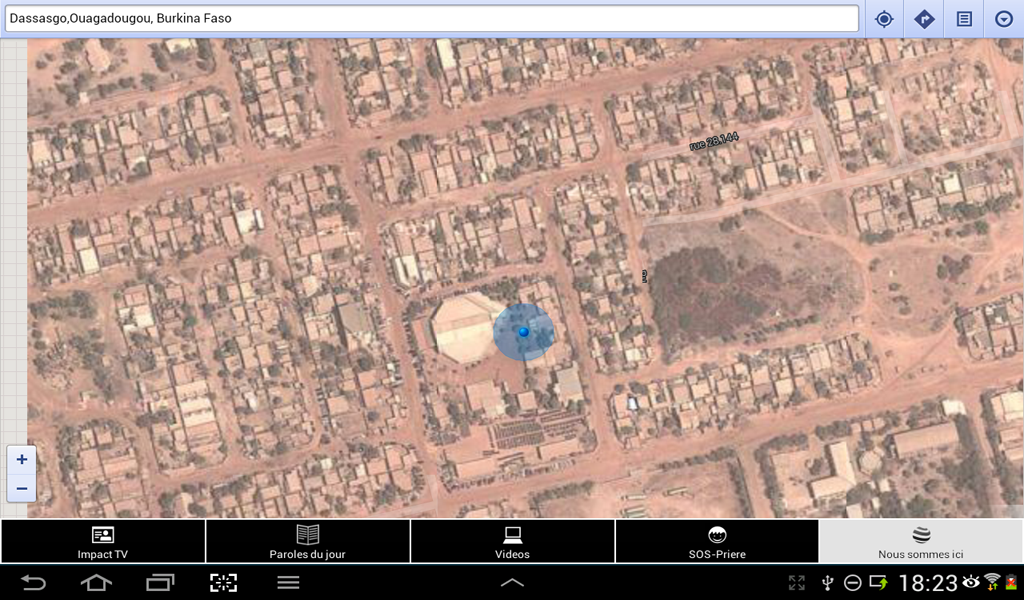1024x600 pixels.
Task: Go to the Videos tab
Action: coord(512,541)
